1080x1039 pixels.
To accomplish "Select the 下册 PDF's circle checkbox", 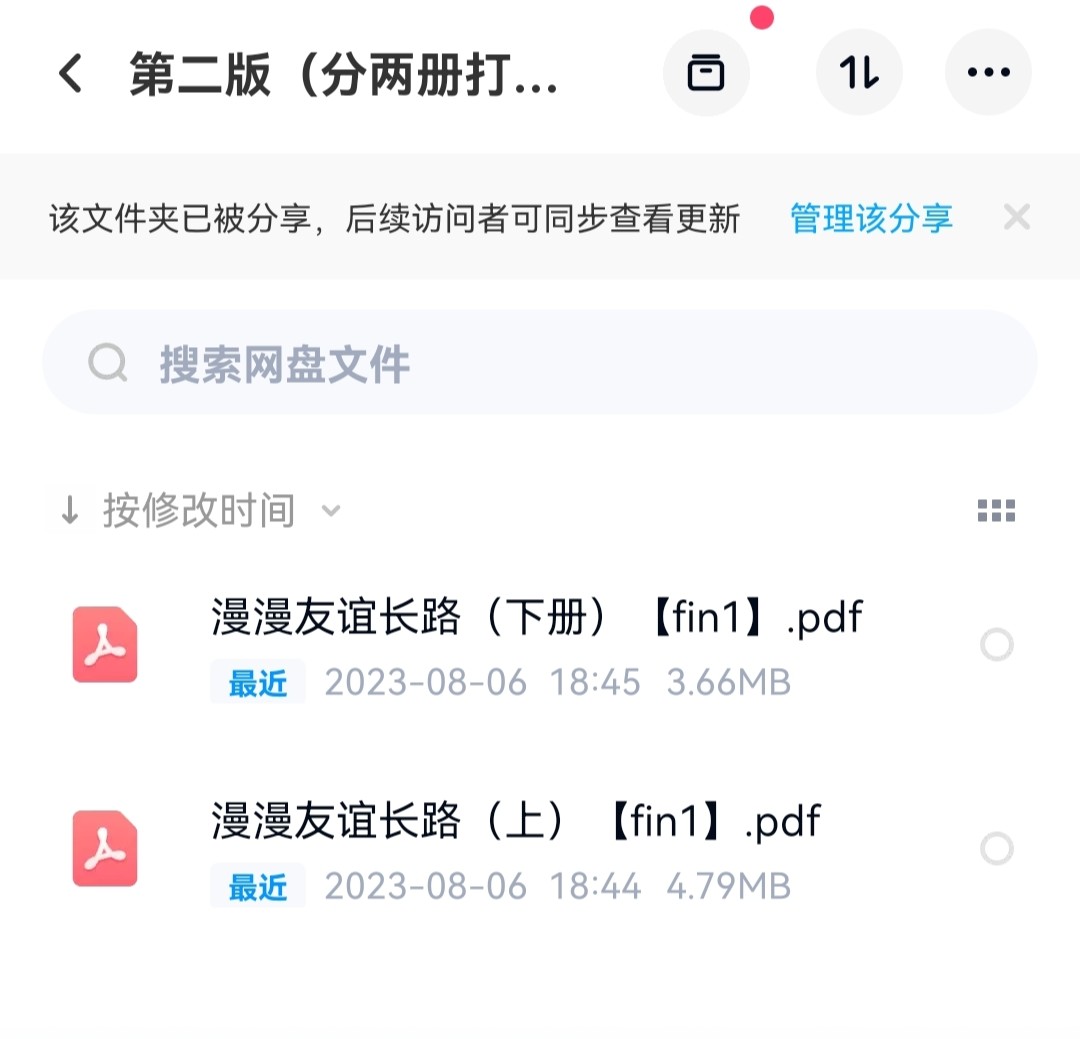I will click(x=997, y=646).
